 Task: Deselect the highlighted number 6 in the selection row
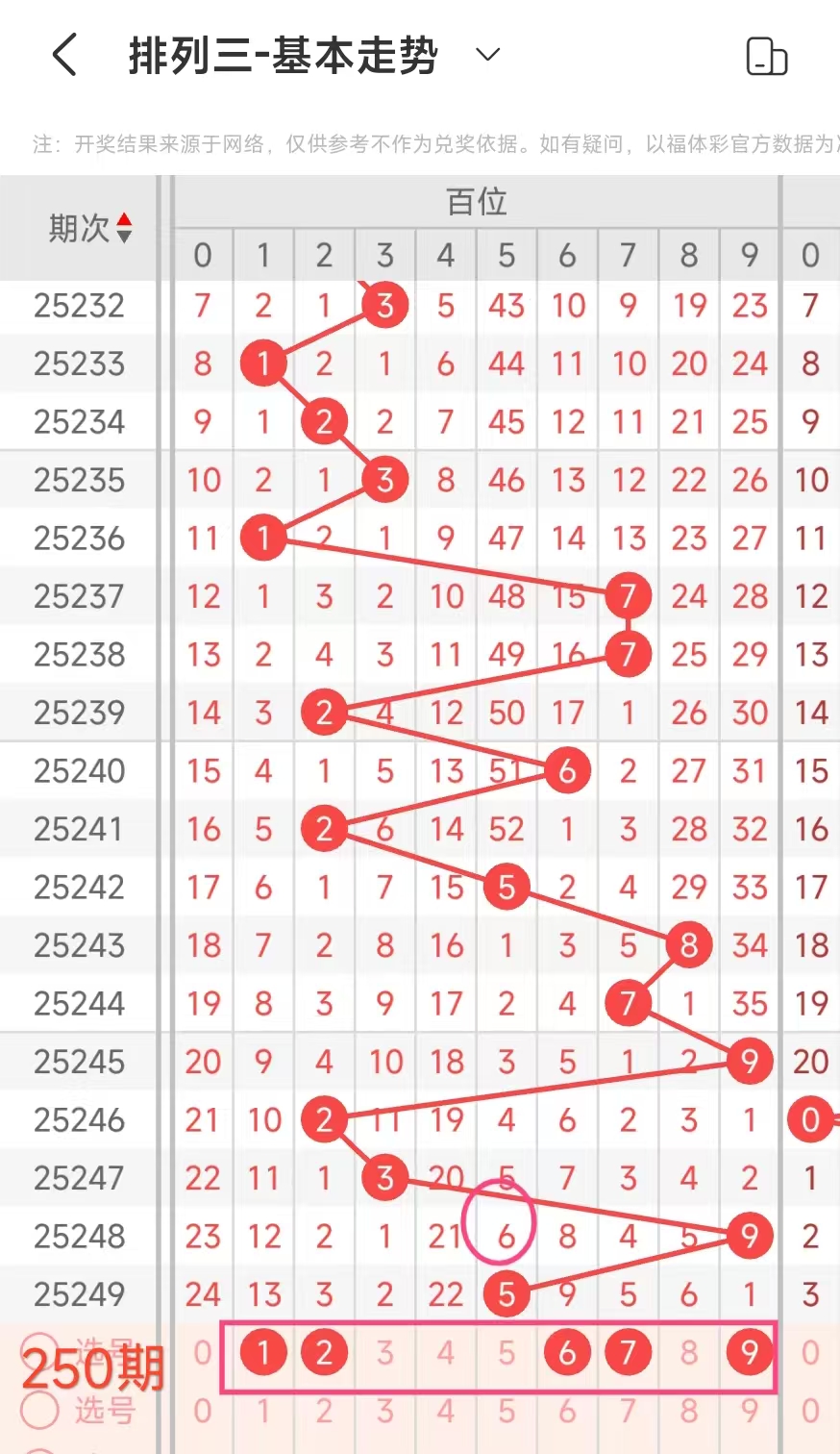coord(567,1353)
